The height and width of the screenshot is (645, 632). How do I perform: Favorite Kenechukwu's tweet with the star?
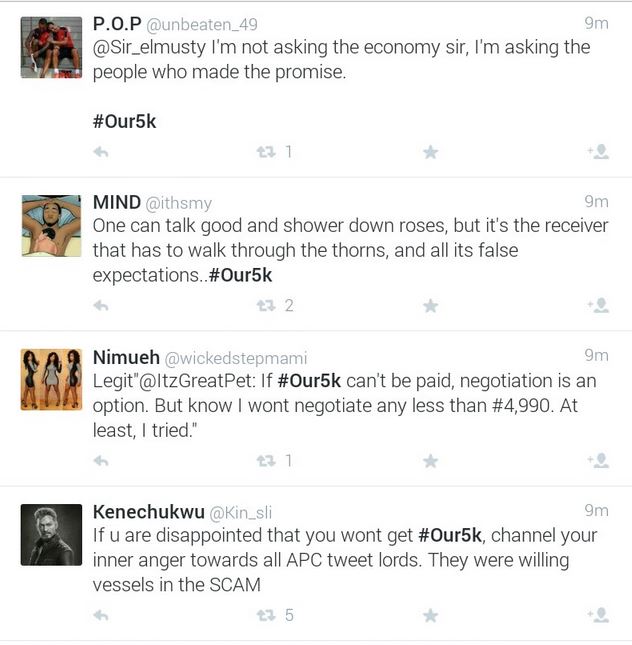pos(430,615)
